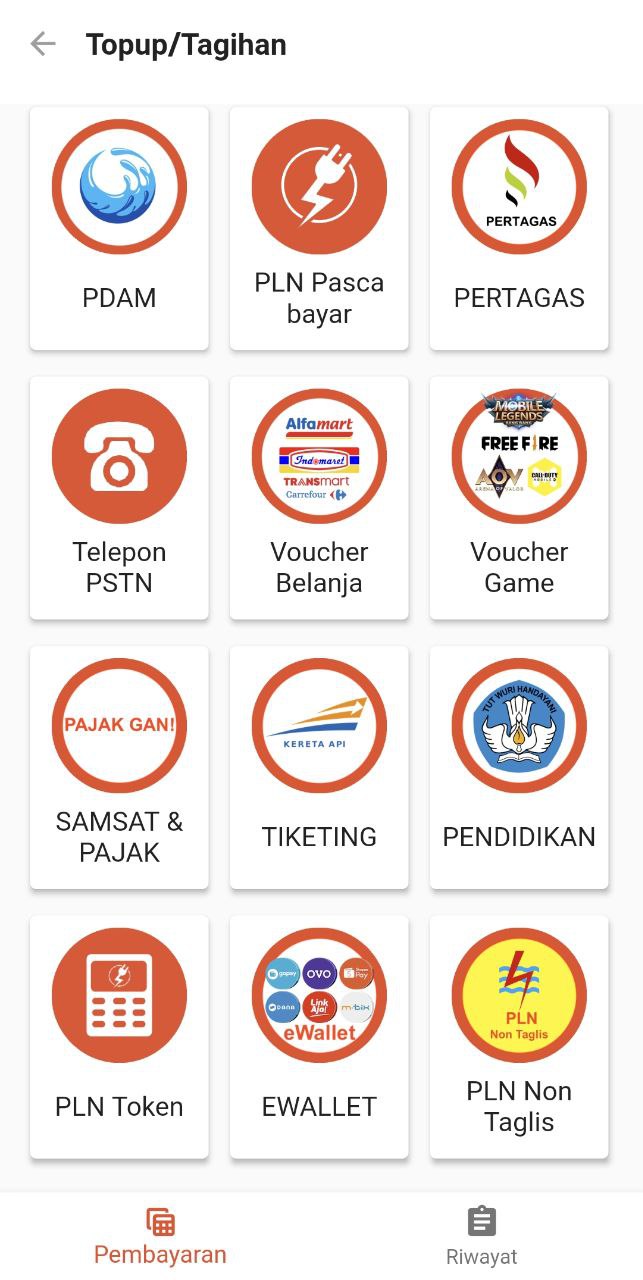Switch to the Riwayat tab

[482, 1237]
